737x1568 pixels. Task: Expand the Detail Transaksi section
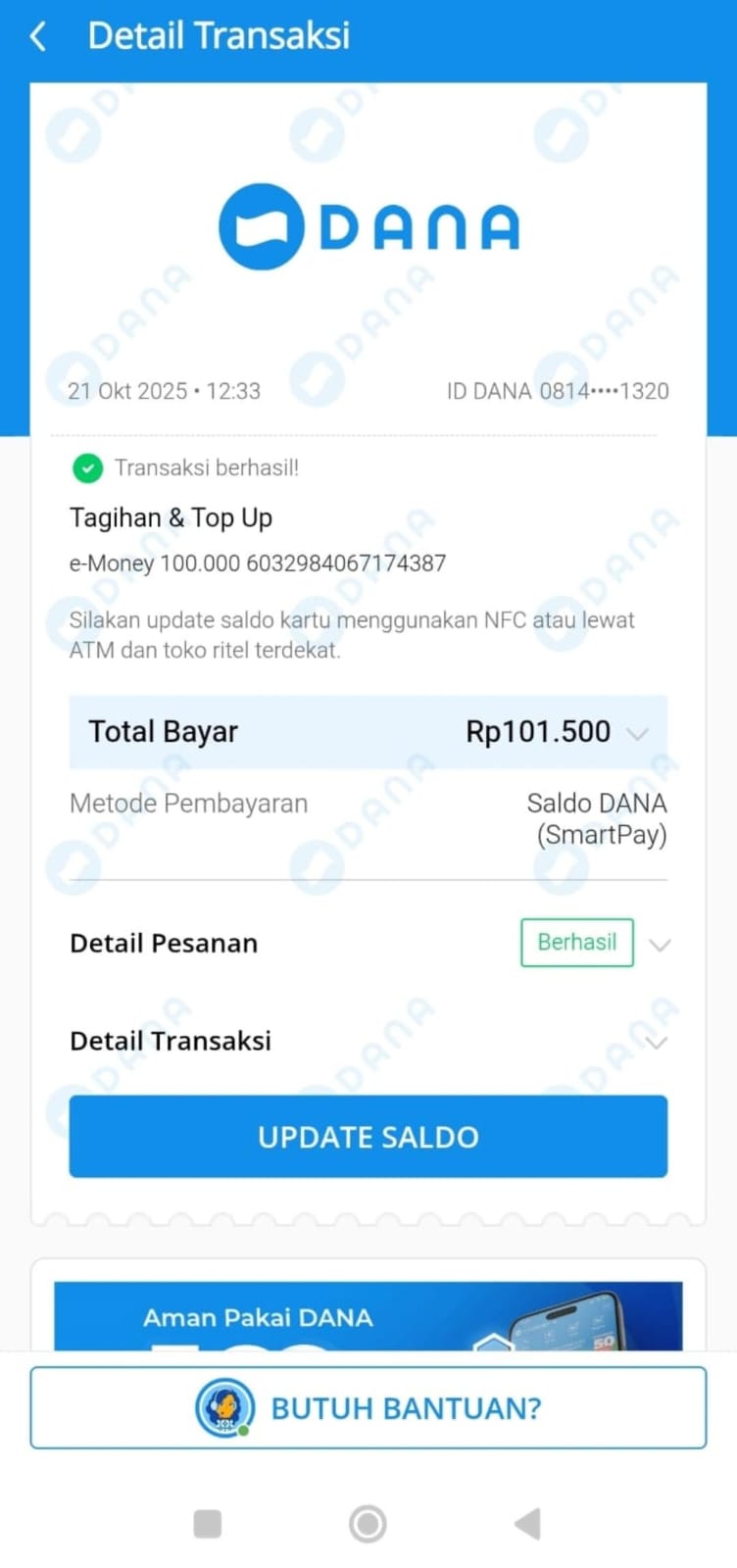657,1042
